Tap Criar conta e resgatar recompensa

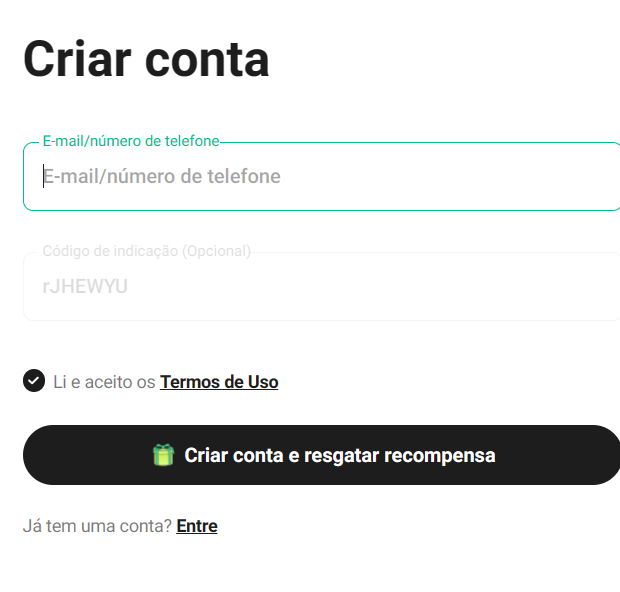point(322,455)
